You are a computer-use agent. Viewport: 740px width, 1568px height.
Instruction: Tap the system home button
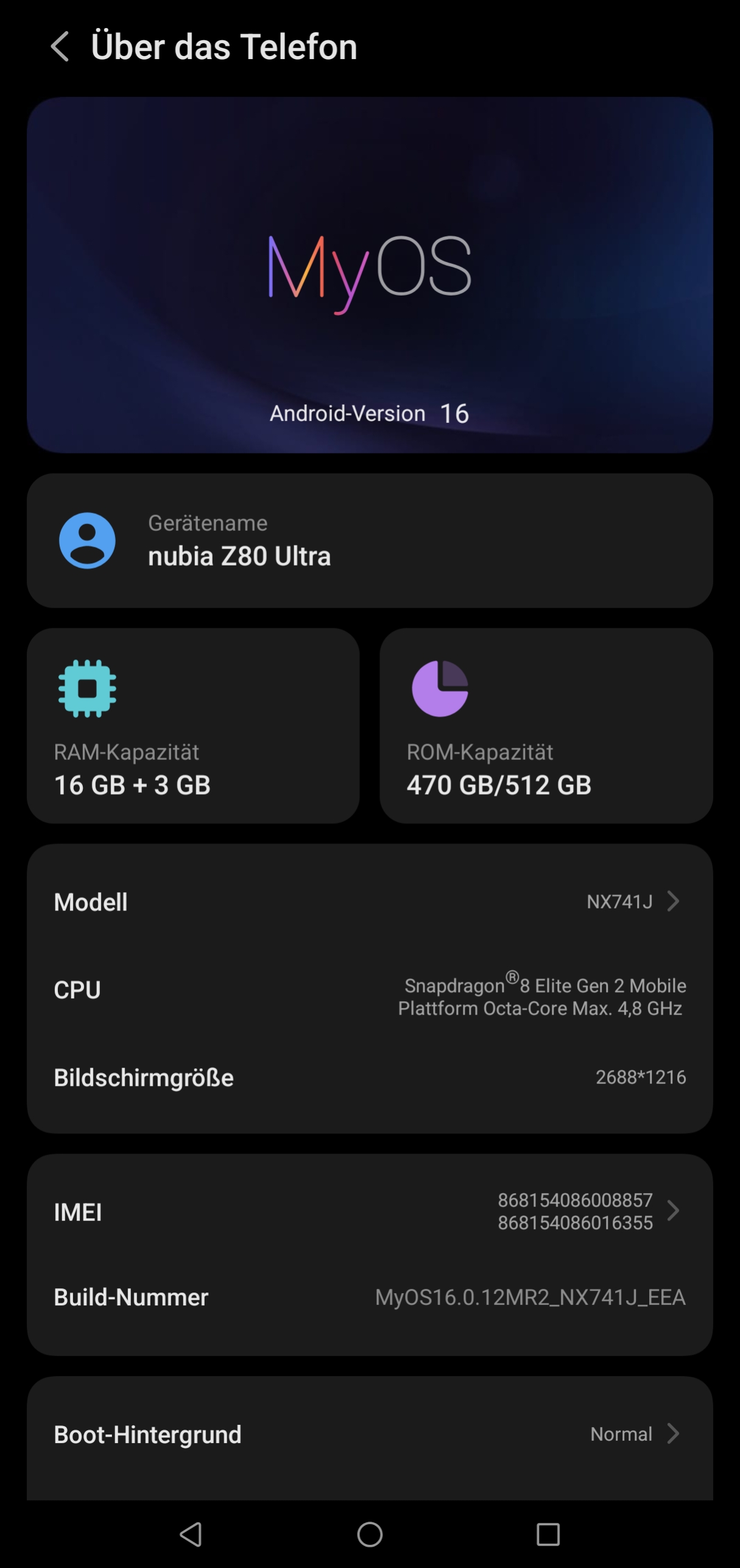369,1534
